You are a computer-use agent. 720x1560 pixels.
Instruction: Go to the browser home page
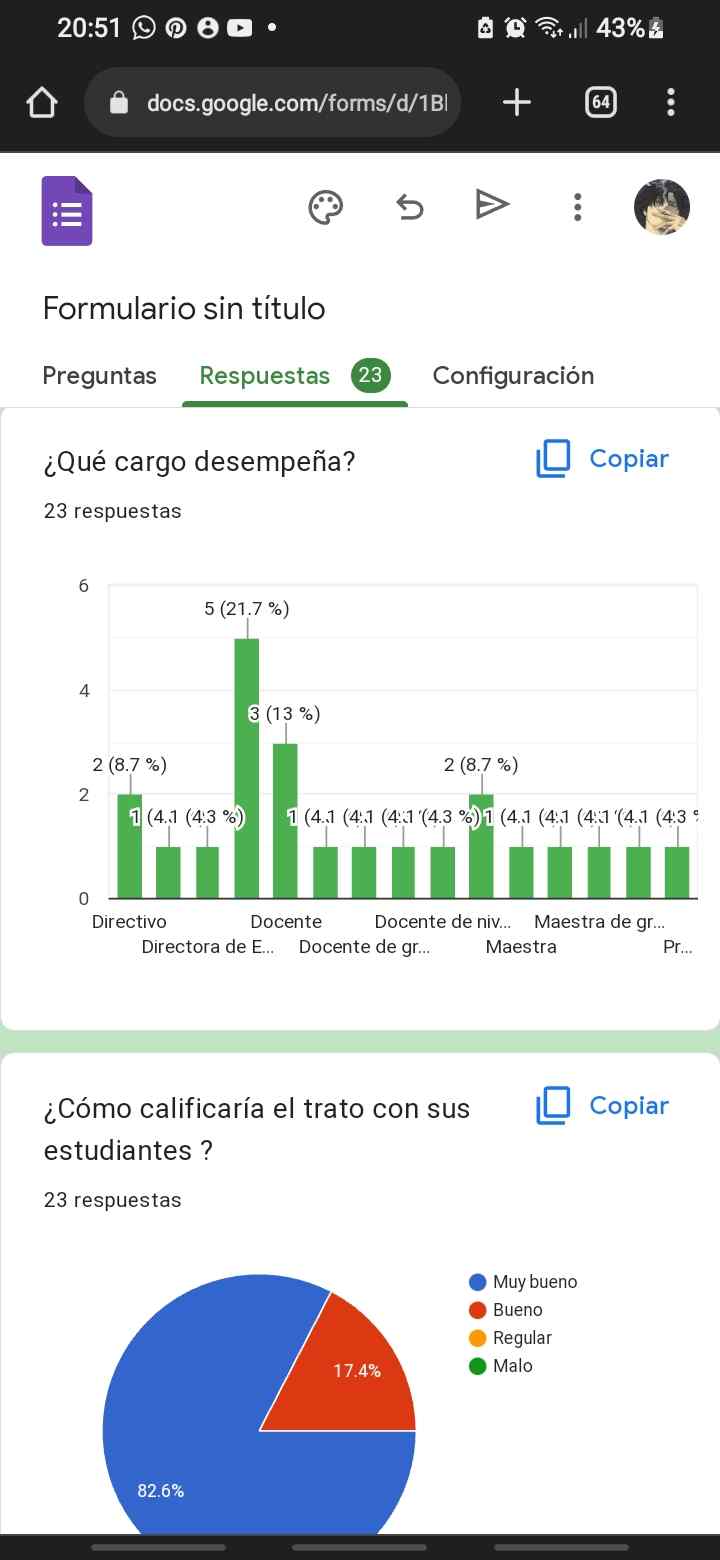42,102
